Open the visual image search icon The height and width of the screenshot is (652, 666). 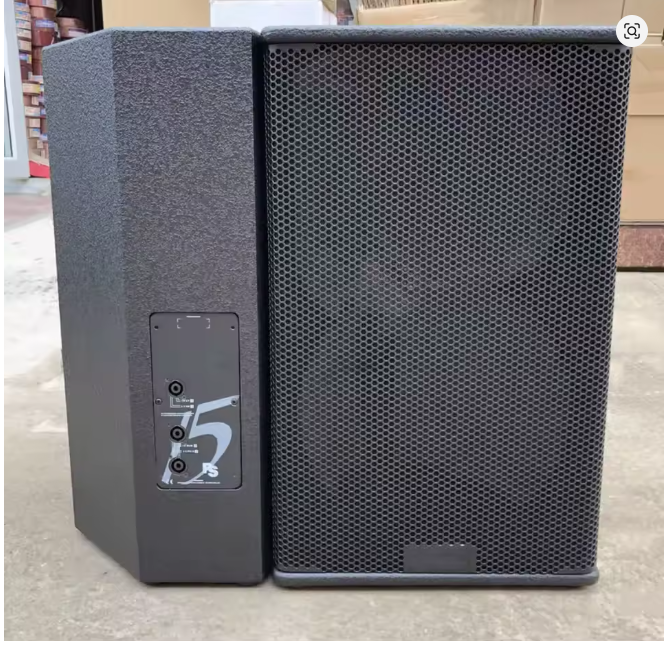(632, 32)
